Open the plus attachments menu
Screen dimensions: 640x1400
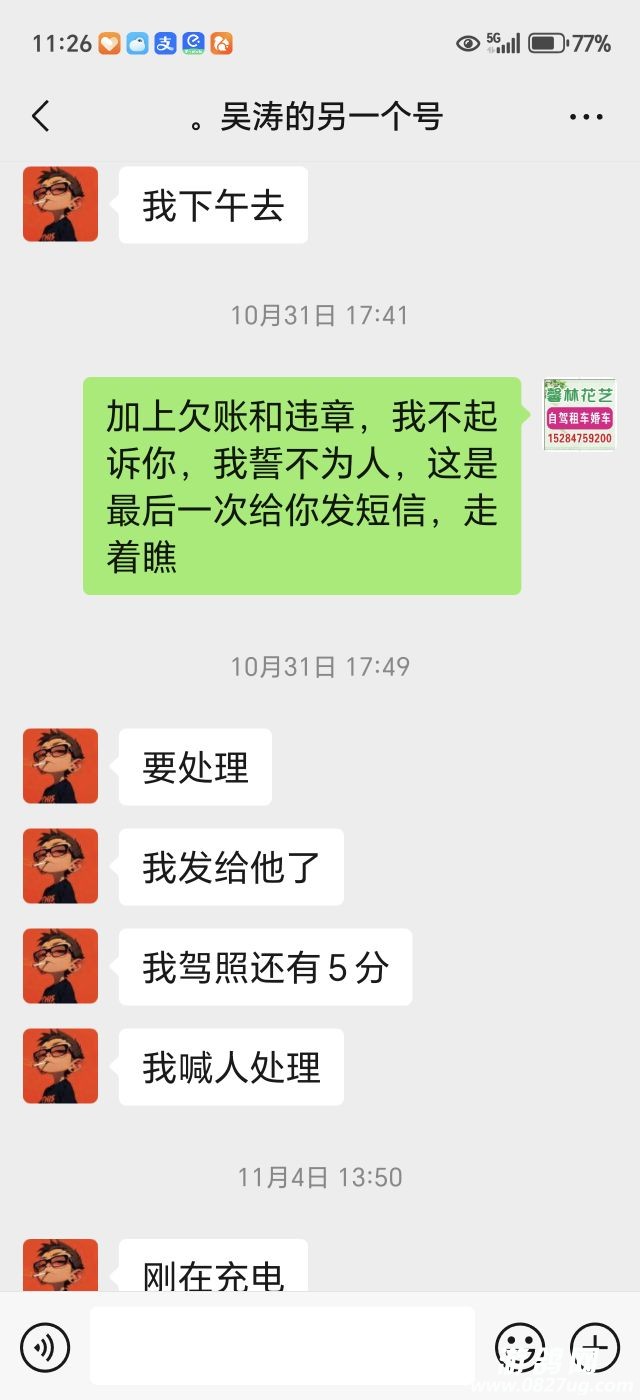[595, 1346]
